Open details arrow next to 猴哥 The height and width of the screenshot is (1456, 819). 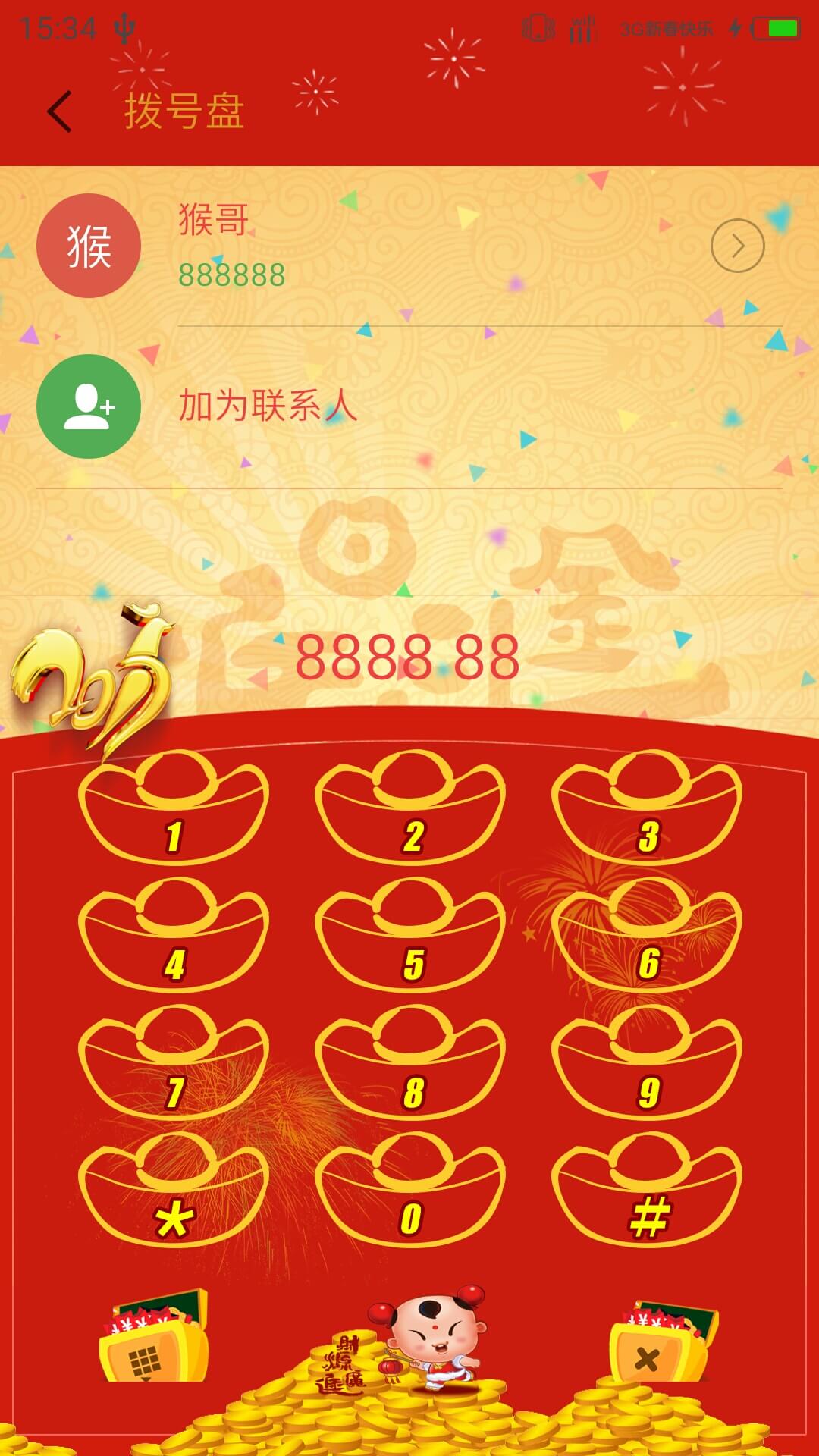coord(737,246)
